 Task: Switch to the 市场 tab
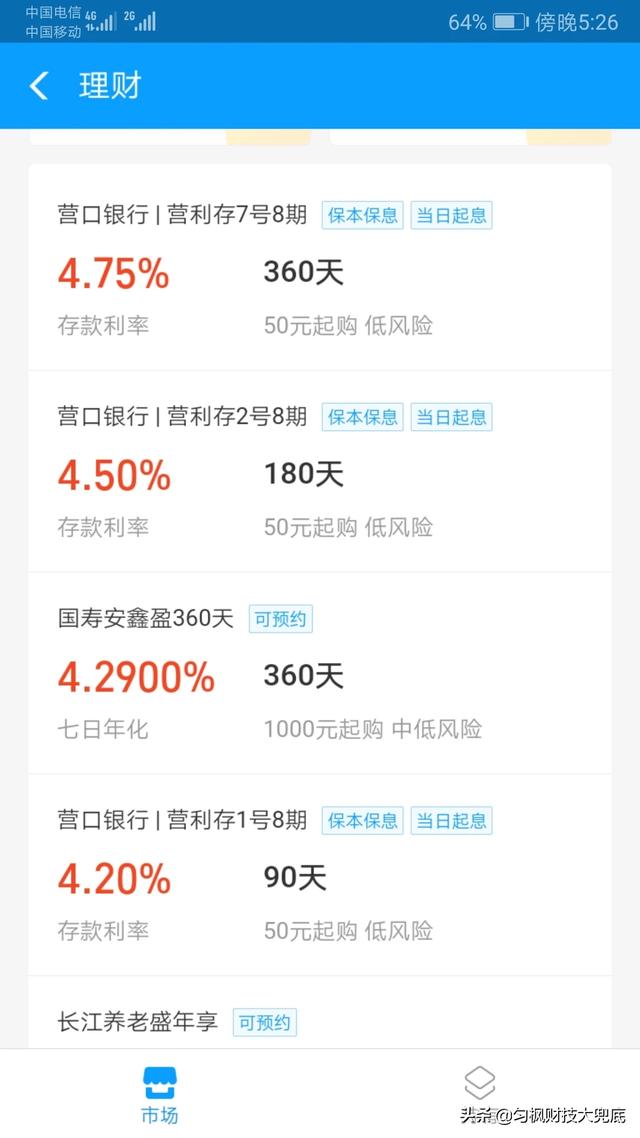click(160, 1094)
